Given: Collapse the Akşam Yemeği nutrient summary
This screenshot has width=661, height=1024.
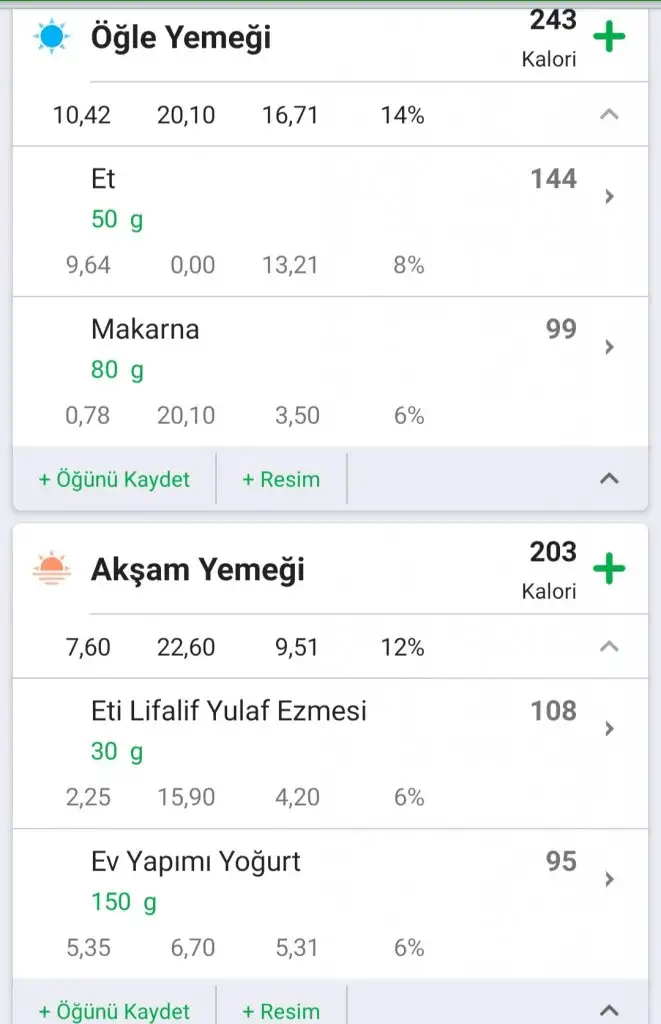Looking at the screenshot, I should pyautogui.click(x=609, y=647).
